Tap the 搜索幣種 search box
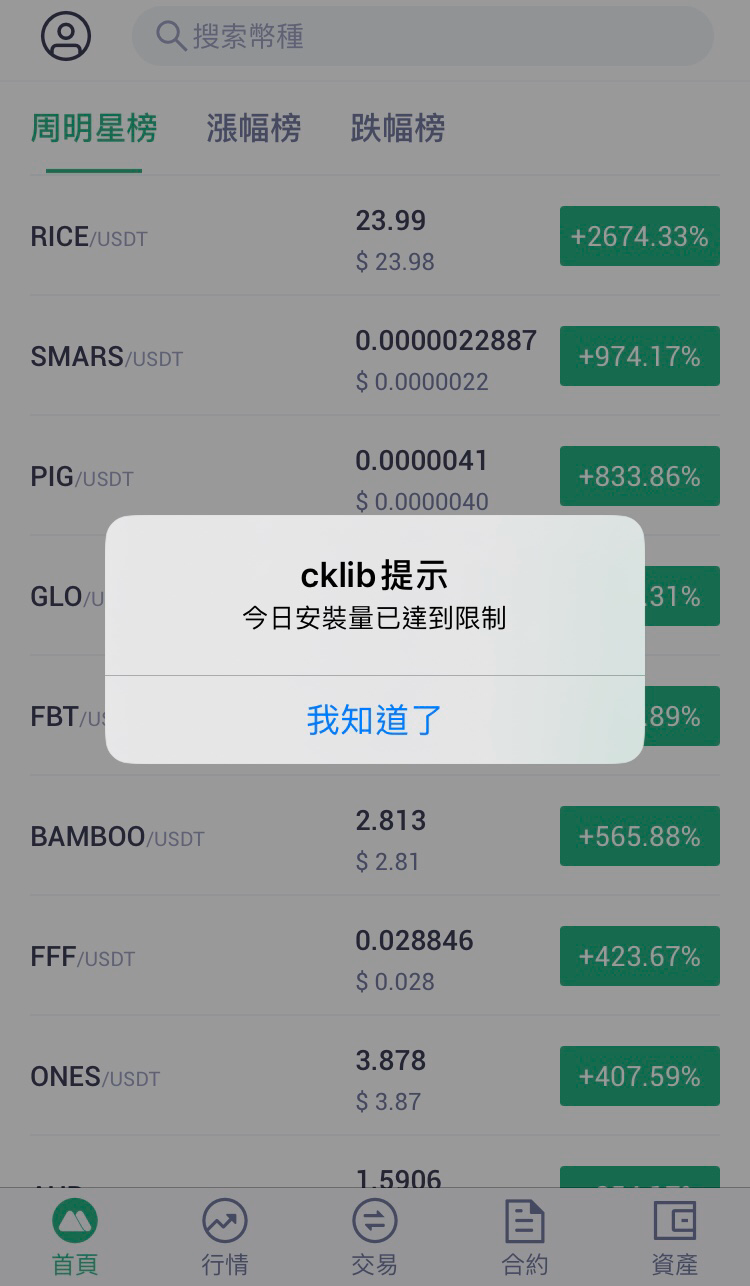 point(423,37)
